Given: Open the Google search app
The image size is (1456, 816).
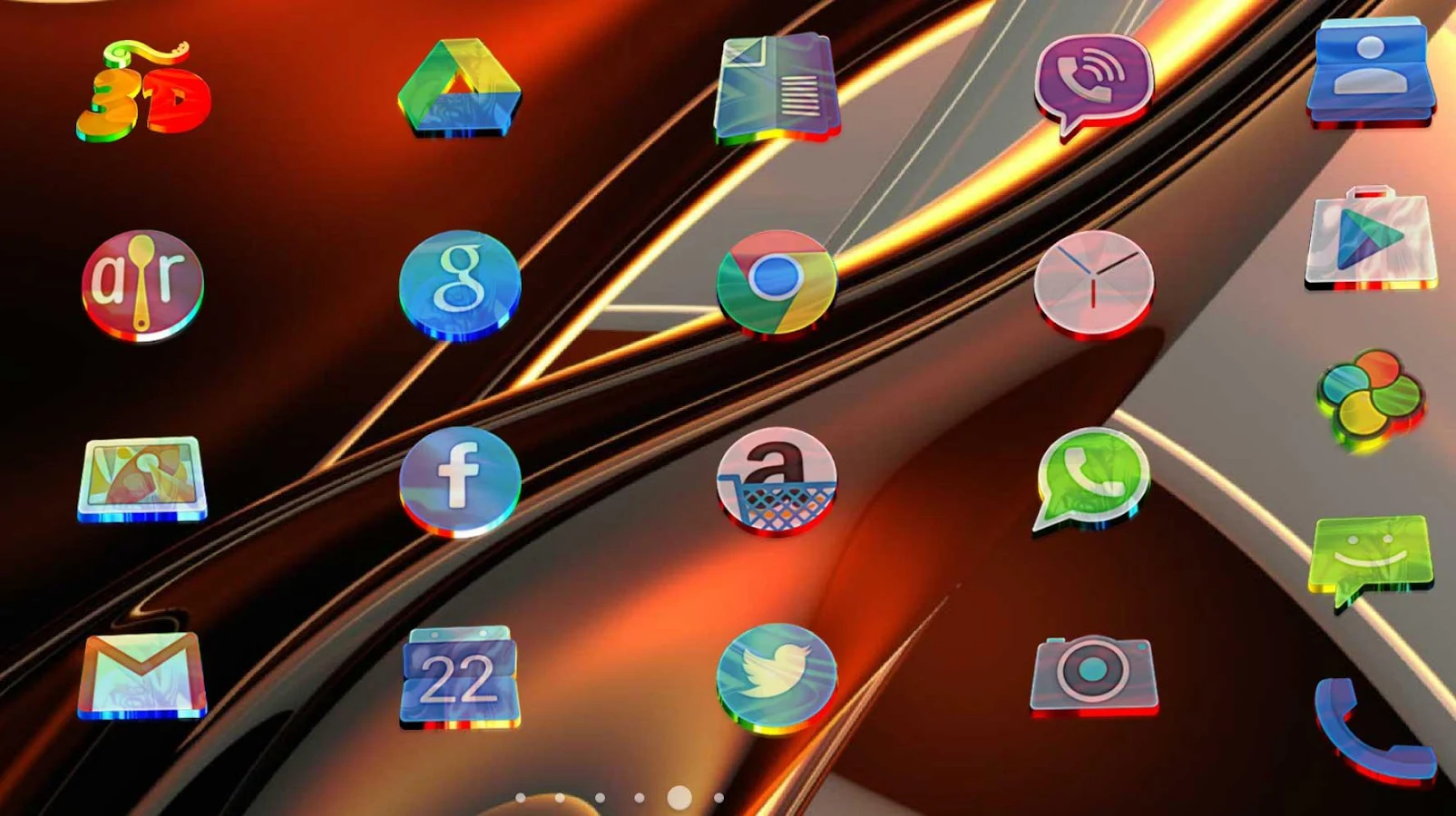Looking at the screenshot, I should (460, 283).
